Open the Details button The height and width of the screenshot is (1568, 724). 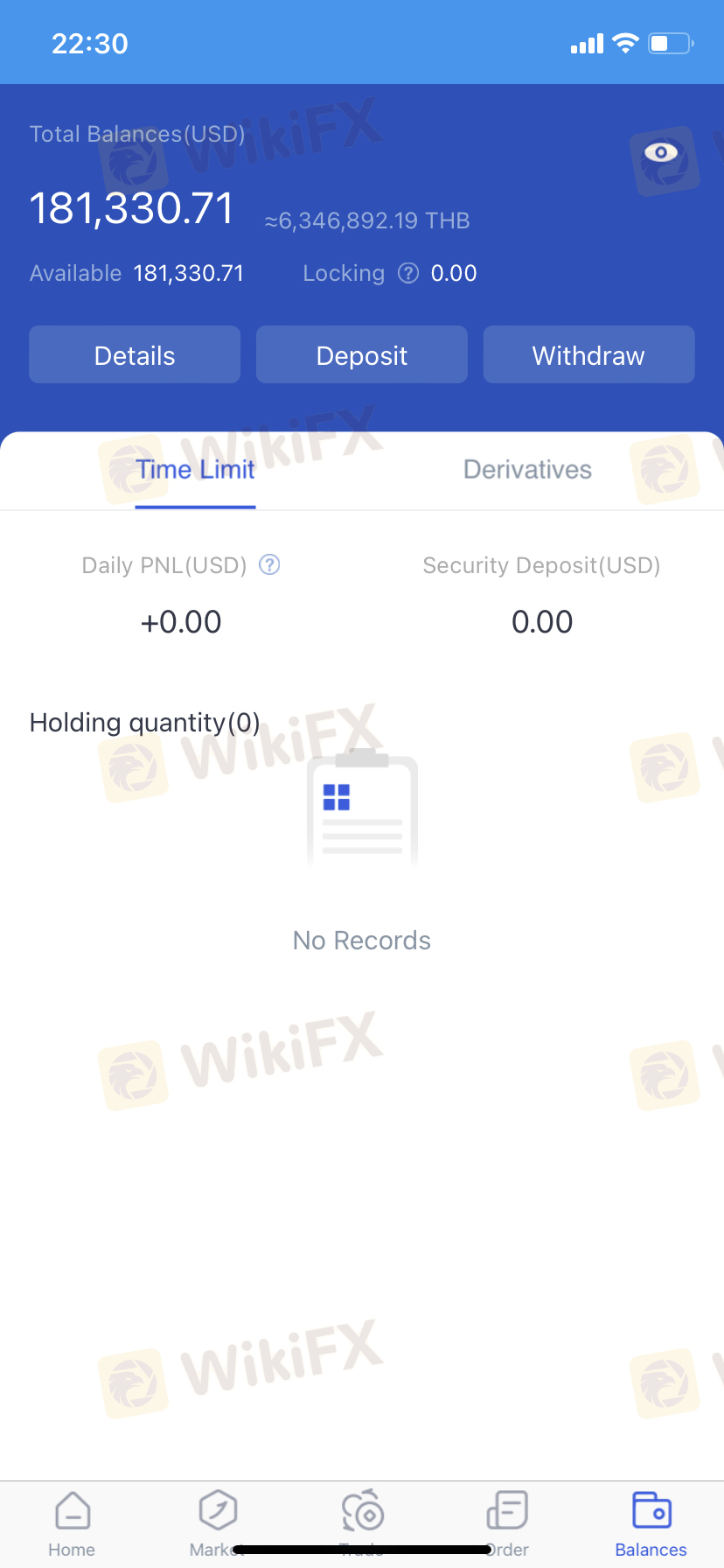(135, 355)
